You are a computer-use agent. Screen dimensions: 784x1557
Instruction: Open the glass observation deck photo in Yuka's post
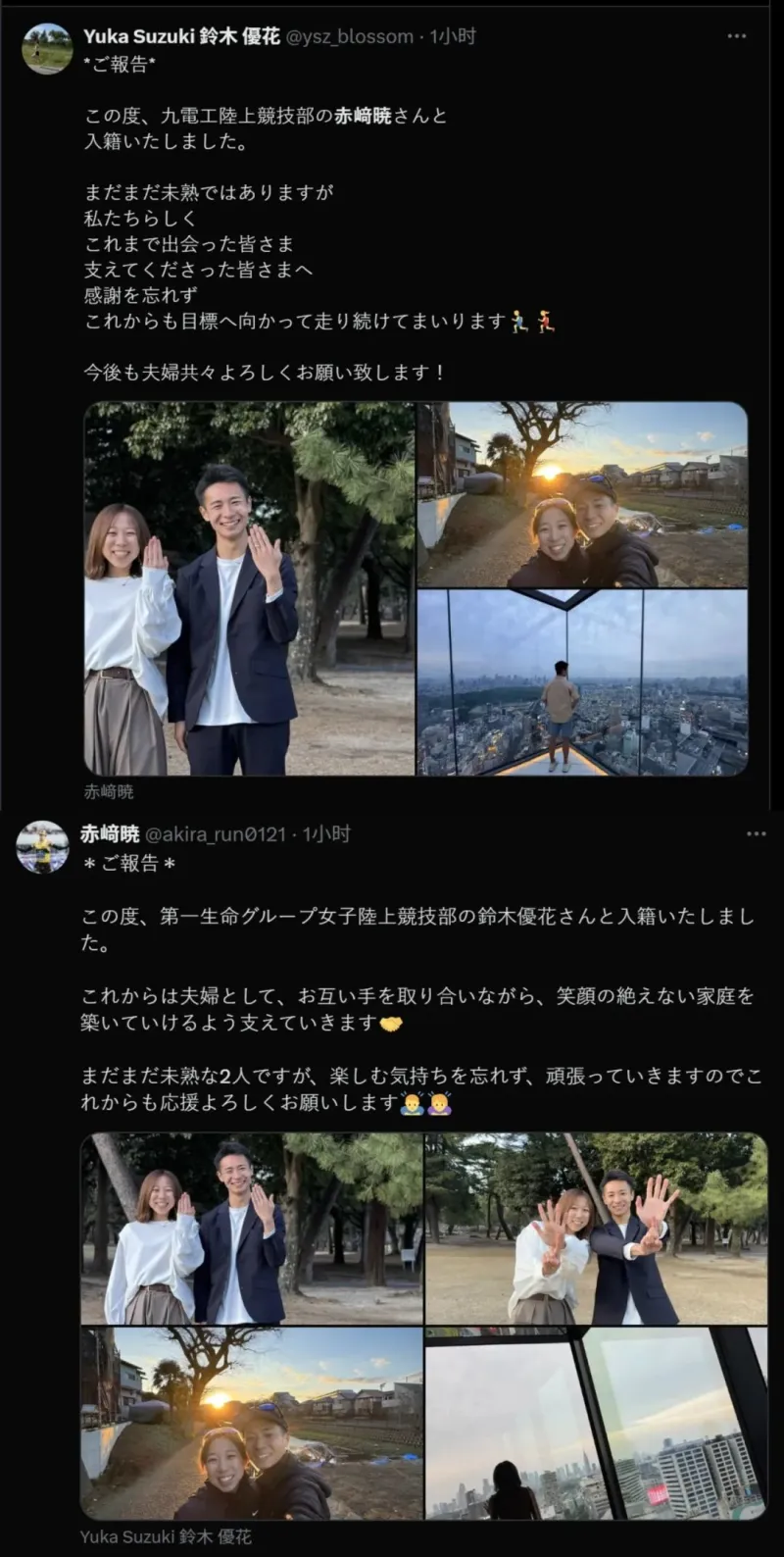click(583, 682)
